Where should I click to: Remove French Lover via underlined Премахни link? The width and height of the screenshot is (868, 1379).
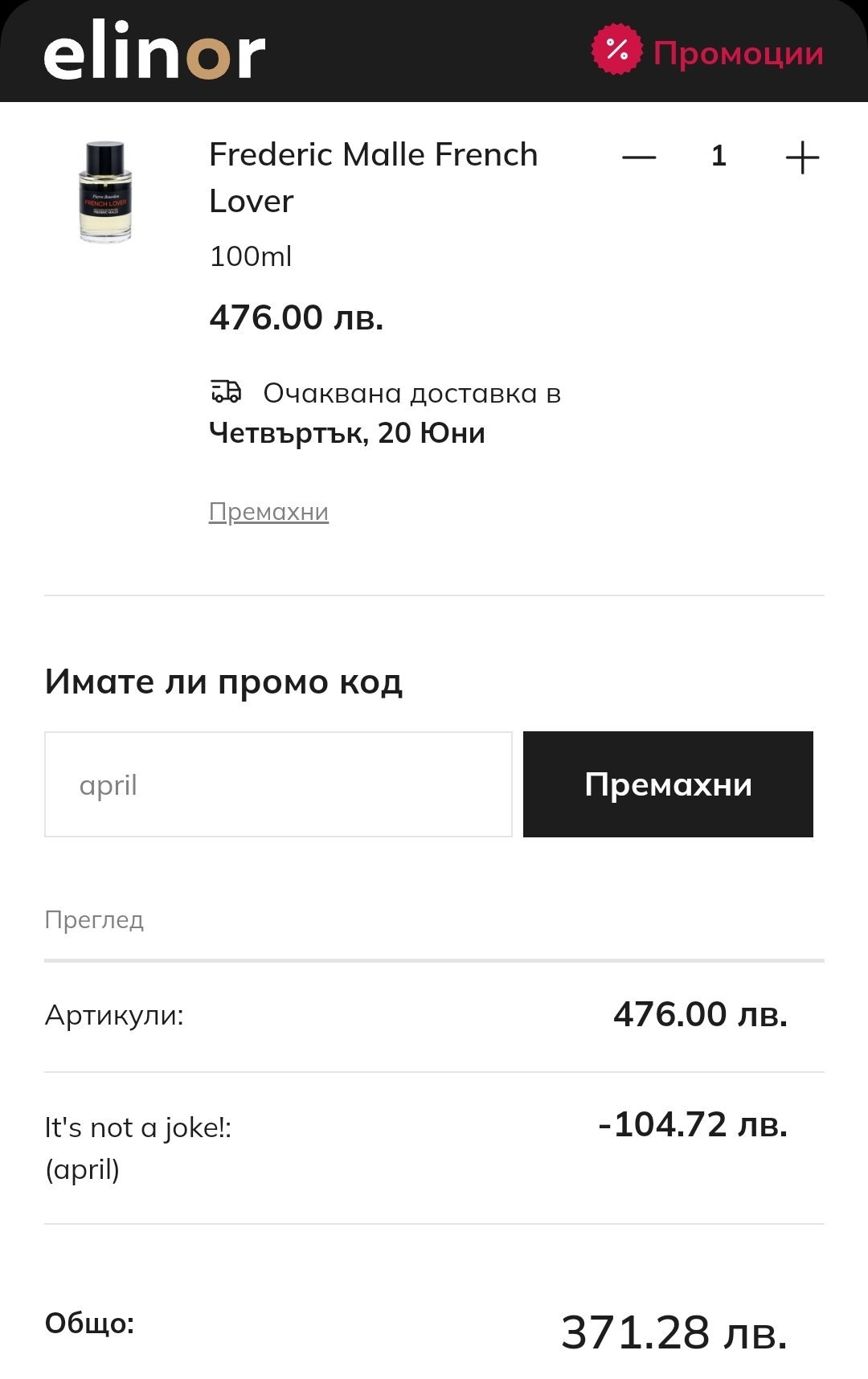pos(268,512)
